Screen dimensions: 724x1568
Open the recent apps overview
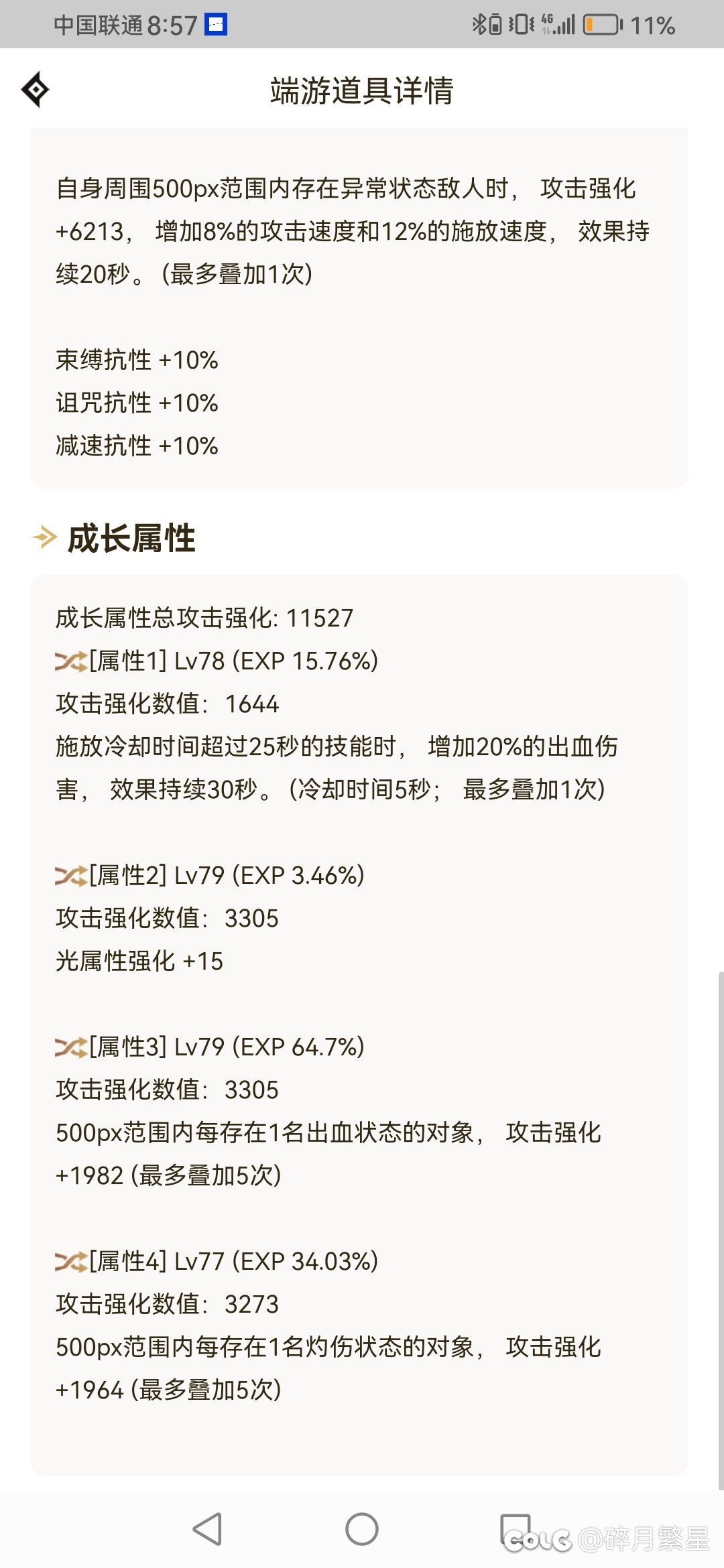pos(516,1529)
